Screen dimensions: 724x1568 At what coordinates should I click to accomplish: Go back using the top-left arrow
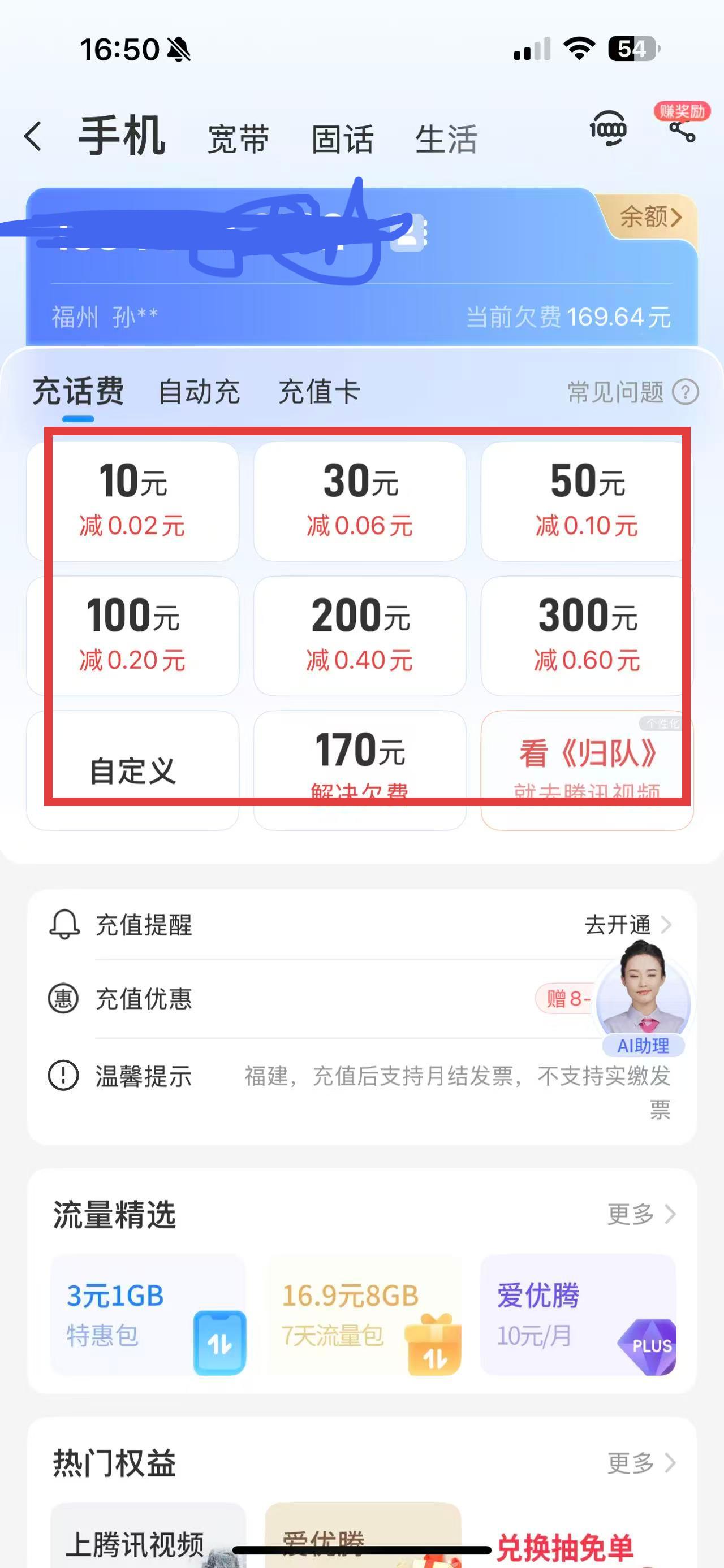click(33, 136)
